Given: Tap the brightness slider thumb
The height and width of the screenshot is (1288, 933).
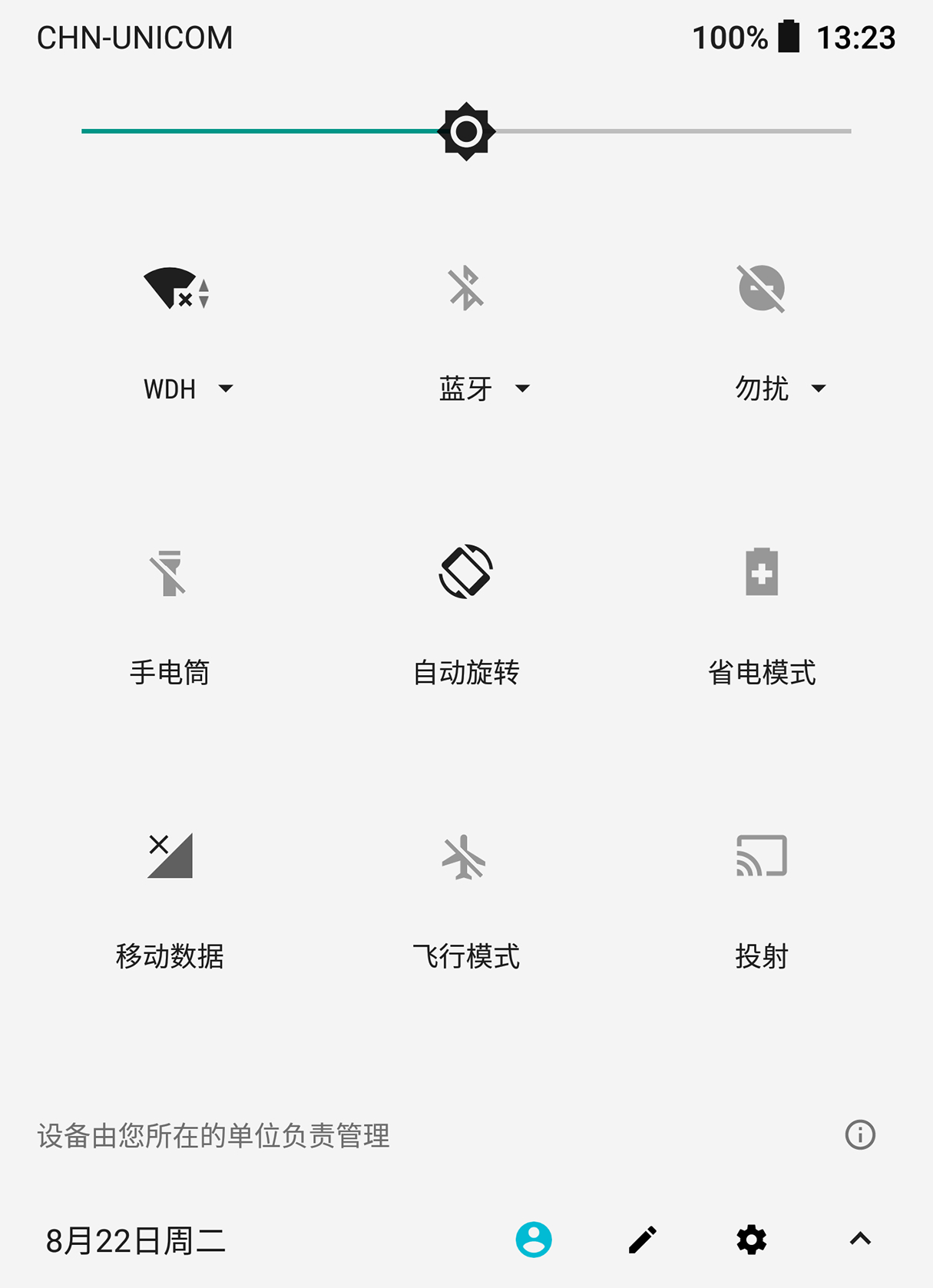Looking at the screenshot, I should [x=466, y=131].
